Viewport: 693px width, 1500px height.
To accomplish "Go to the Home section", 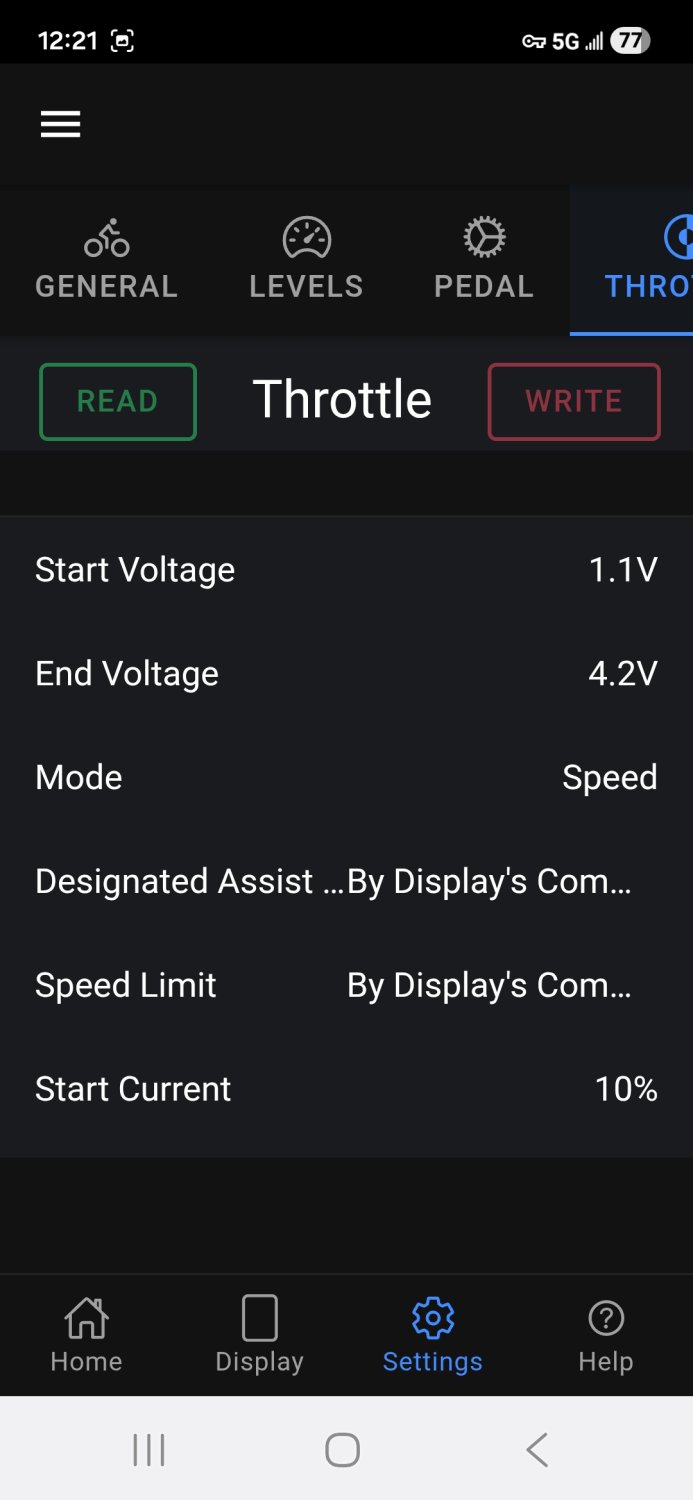I will [x=87, y=1336].
